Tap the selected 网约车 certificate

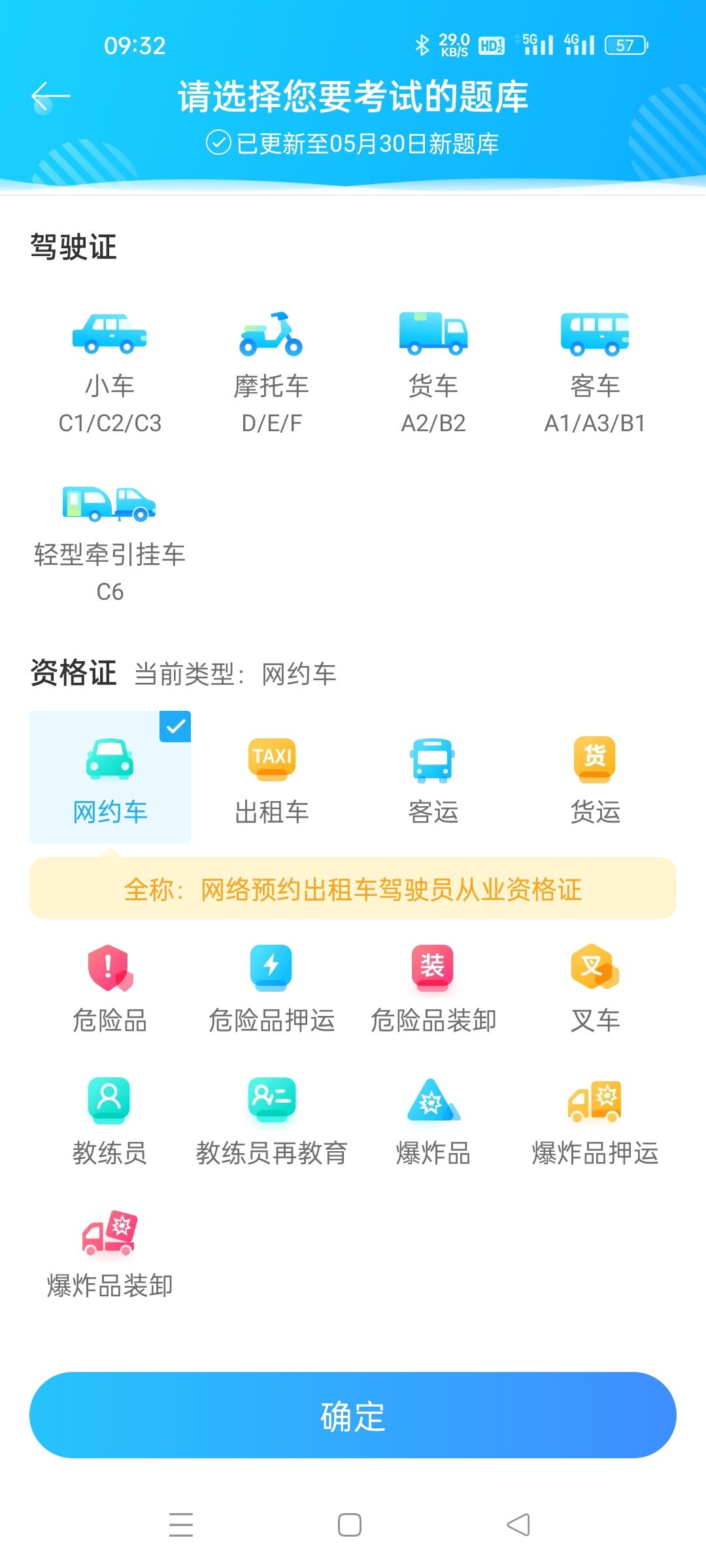point(110,777)
